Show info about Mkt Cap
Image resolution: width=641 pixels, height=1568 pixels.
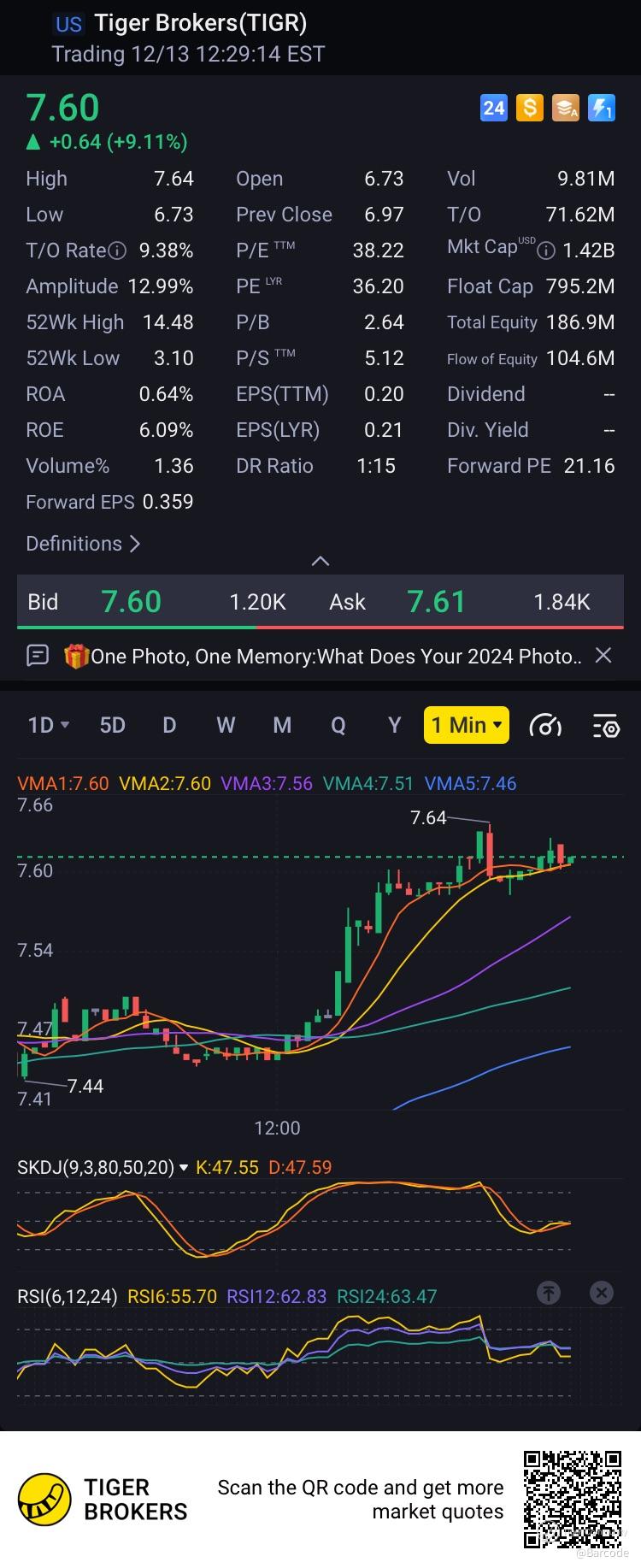546,251
